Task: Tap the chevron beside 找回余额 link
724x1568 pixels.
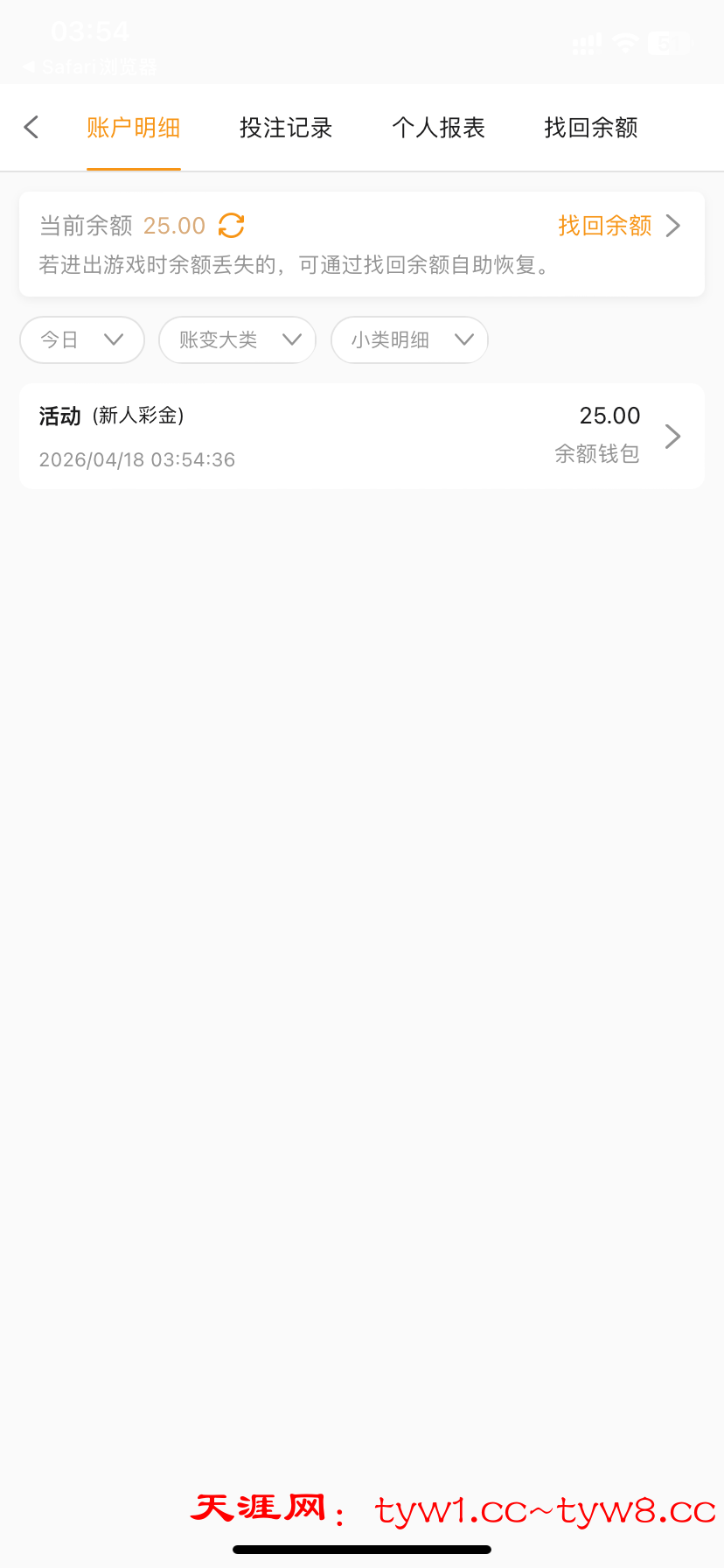Action: coord(672,225)
